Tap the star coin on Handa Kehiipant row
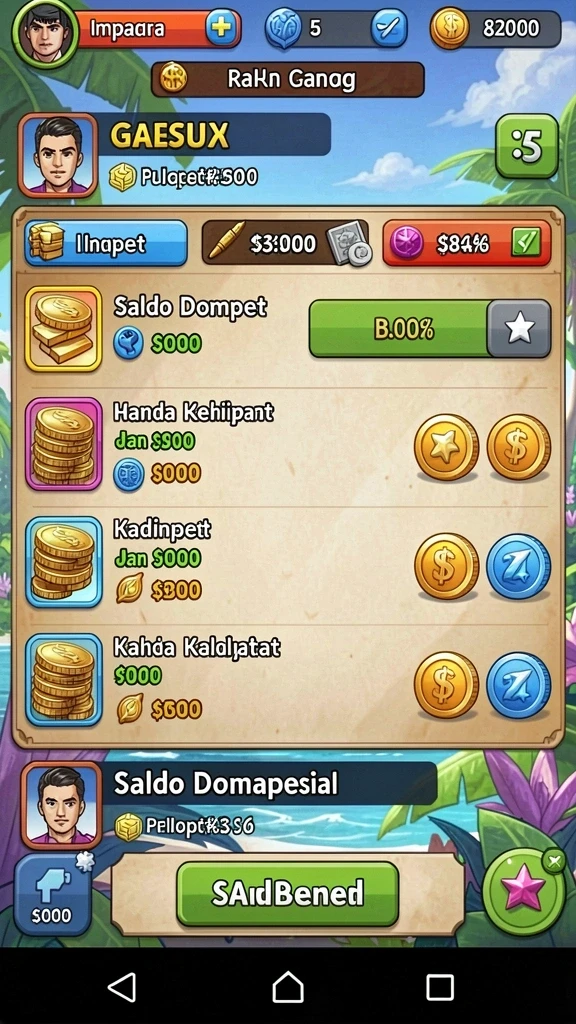The width and height of the screenshot is (576, 1024). click(447, 447)
